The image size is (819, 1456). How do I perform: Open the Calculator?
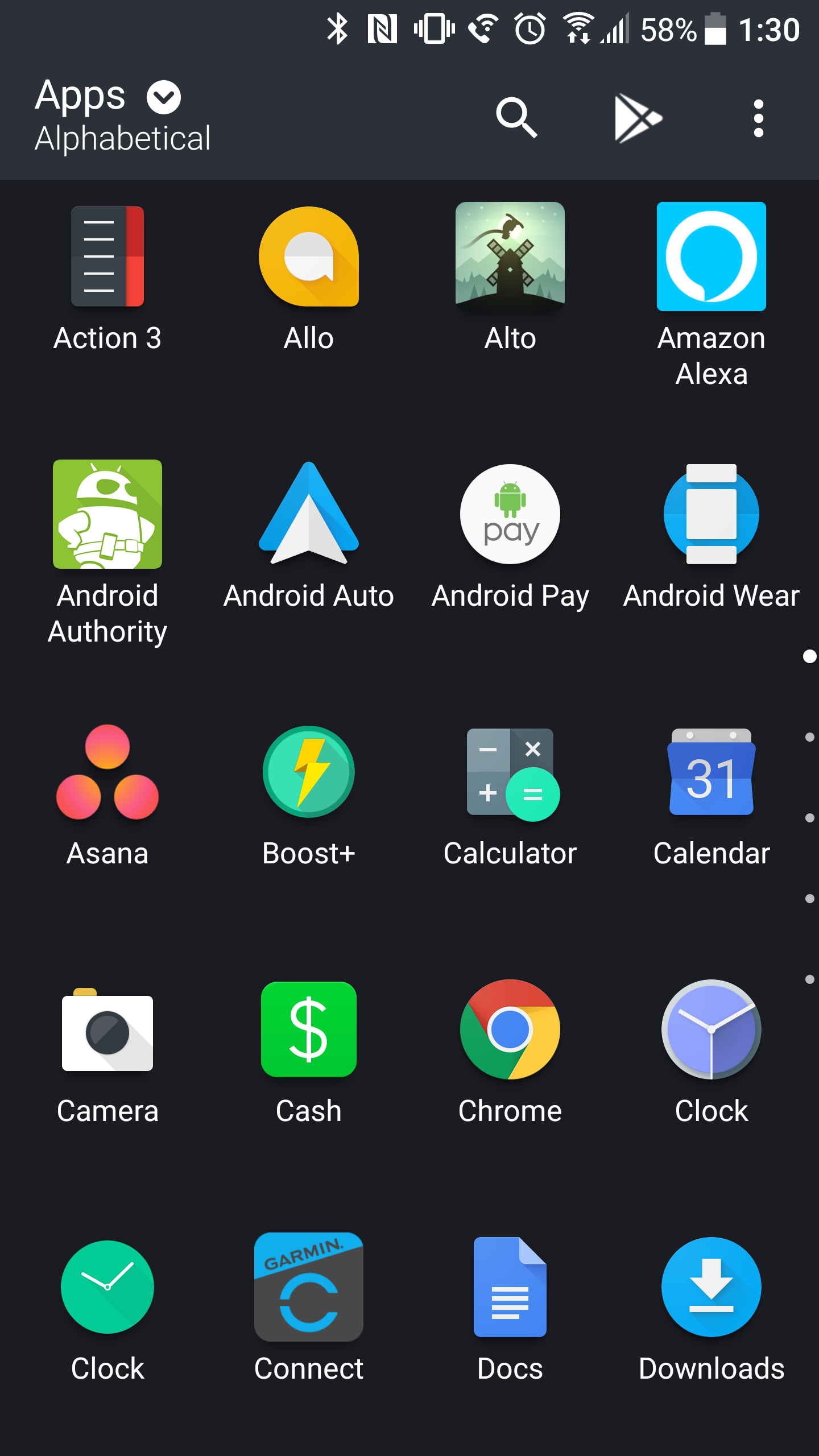point(510,772)
